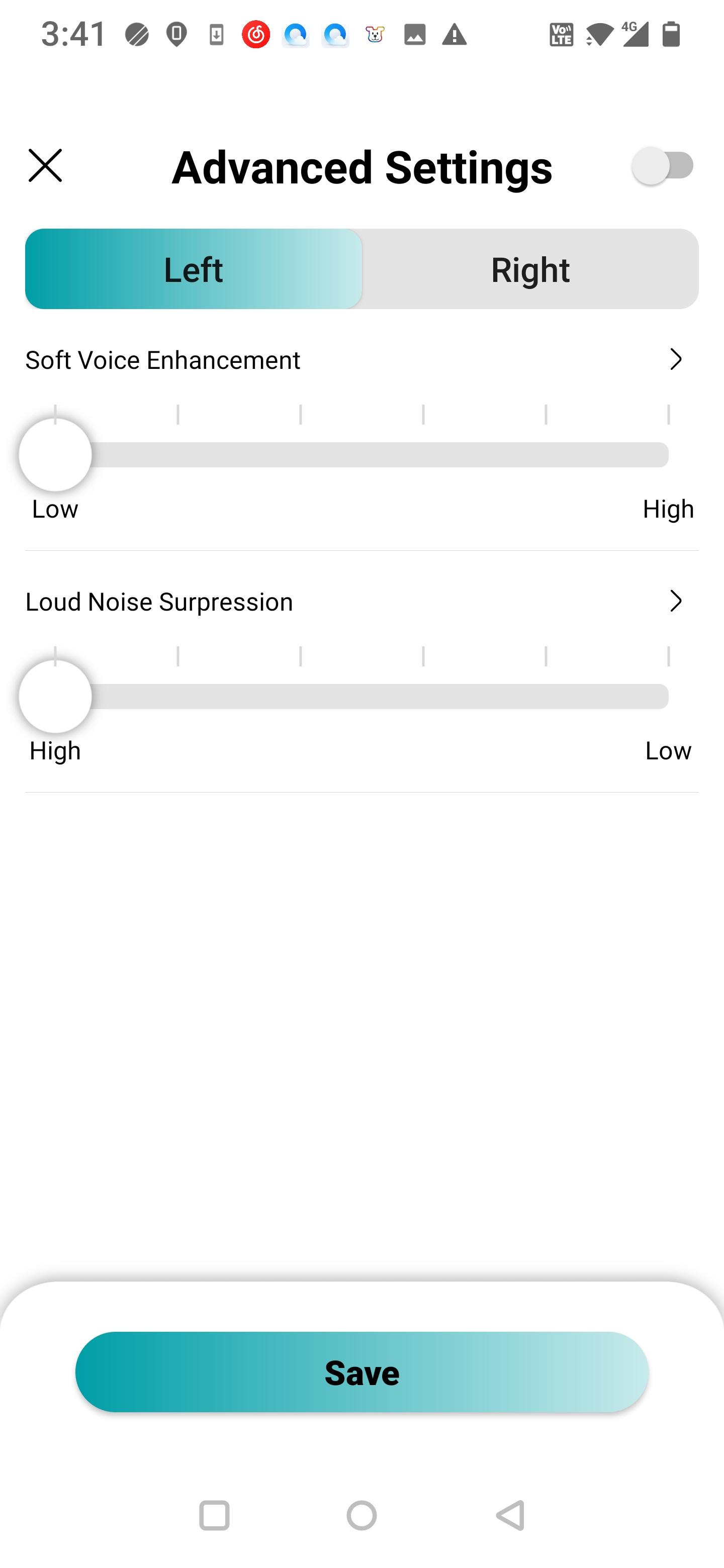This screenshot has height=1568, width=724.
Task: Tap the Soft Voice Enhancement slider track
Action: (361, 455)
